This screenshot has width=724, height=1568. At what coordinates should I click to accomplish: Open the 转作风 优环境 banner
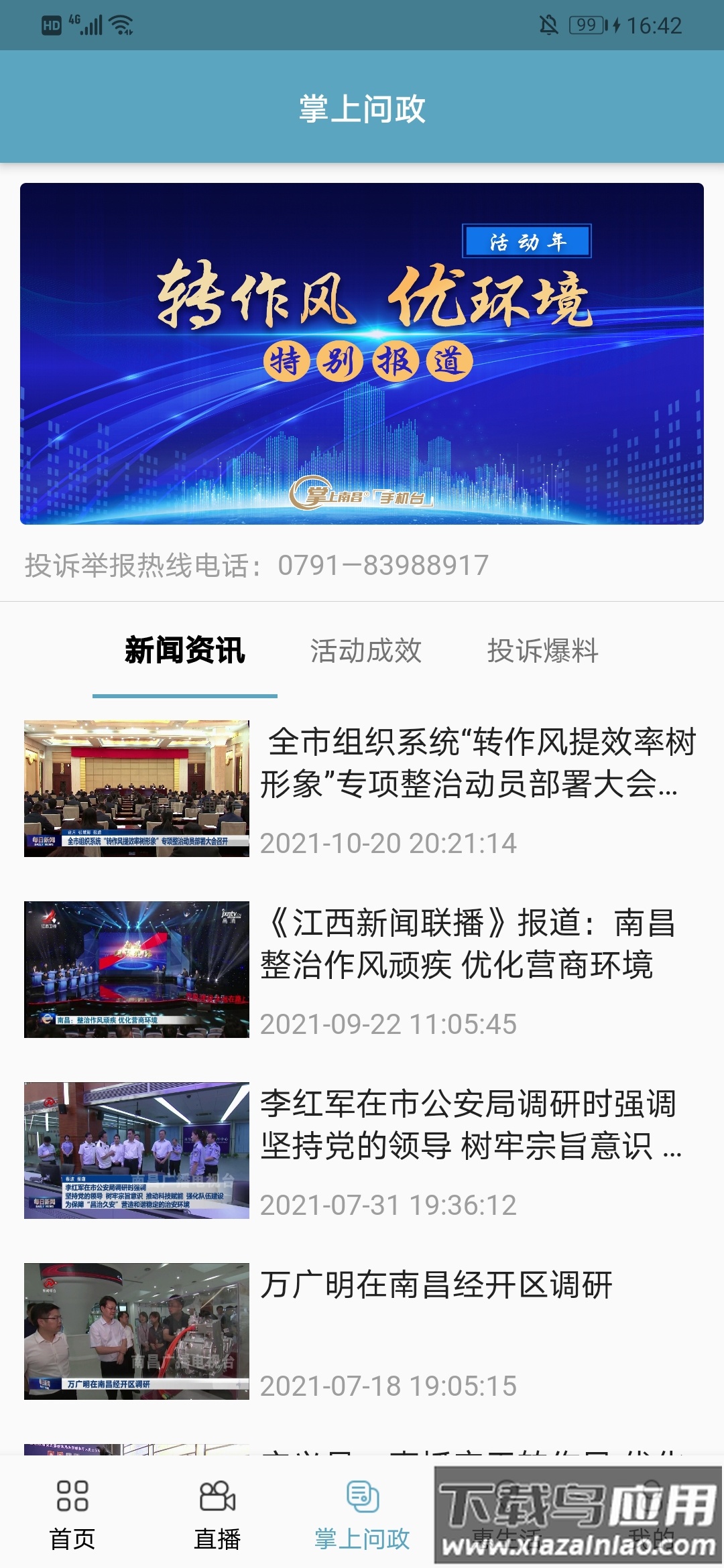pyautogui.click(x=362, y=355)
